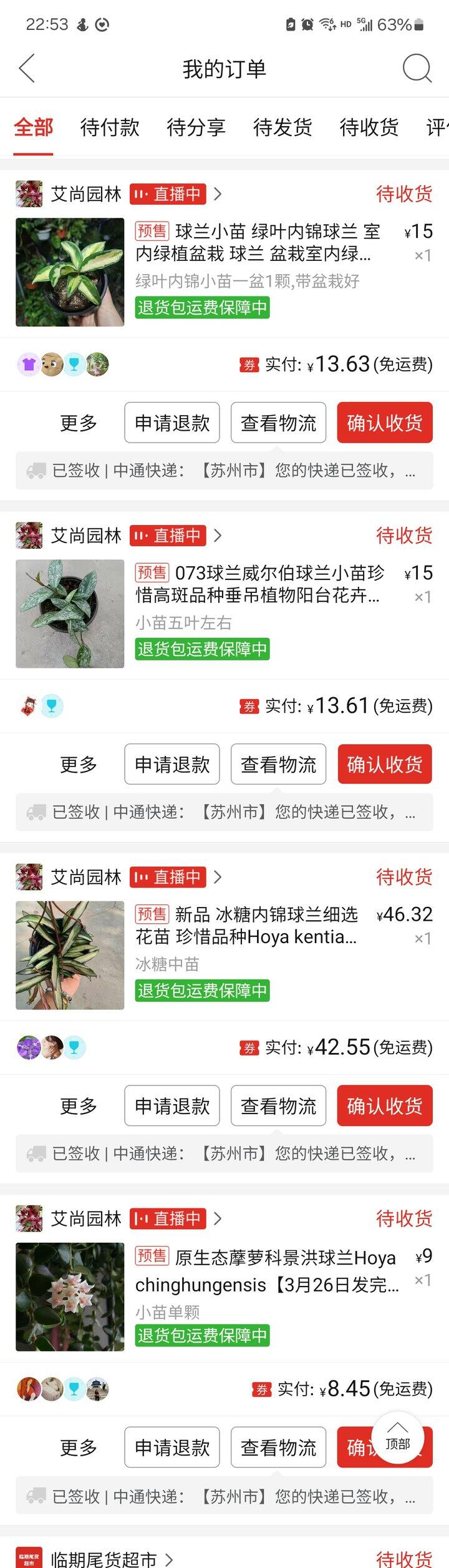Switch to the 待分享 tab
The height and width of the screenshot is (1568, 449).
pos(196,127)
